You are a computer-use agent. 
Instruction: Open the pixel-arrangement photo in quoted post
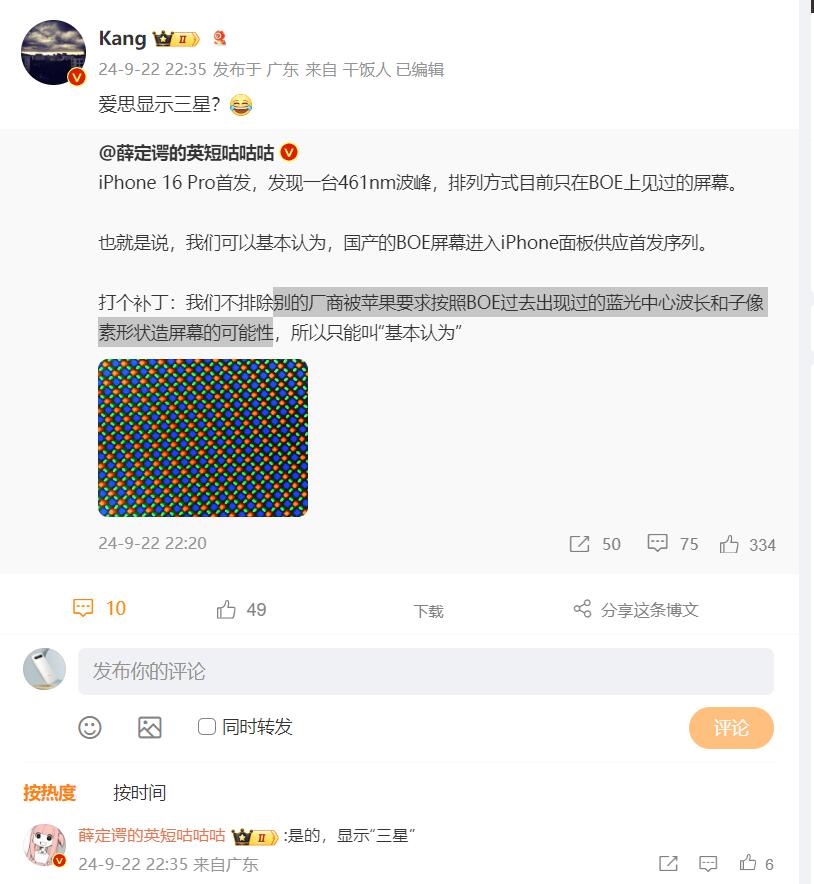pyautogui.click(x=202, y=438)
